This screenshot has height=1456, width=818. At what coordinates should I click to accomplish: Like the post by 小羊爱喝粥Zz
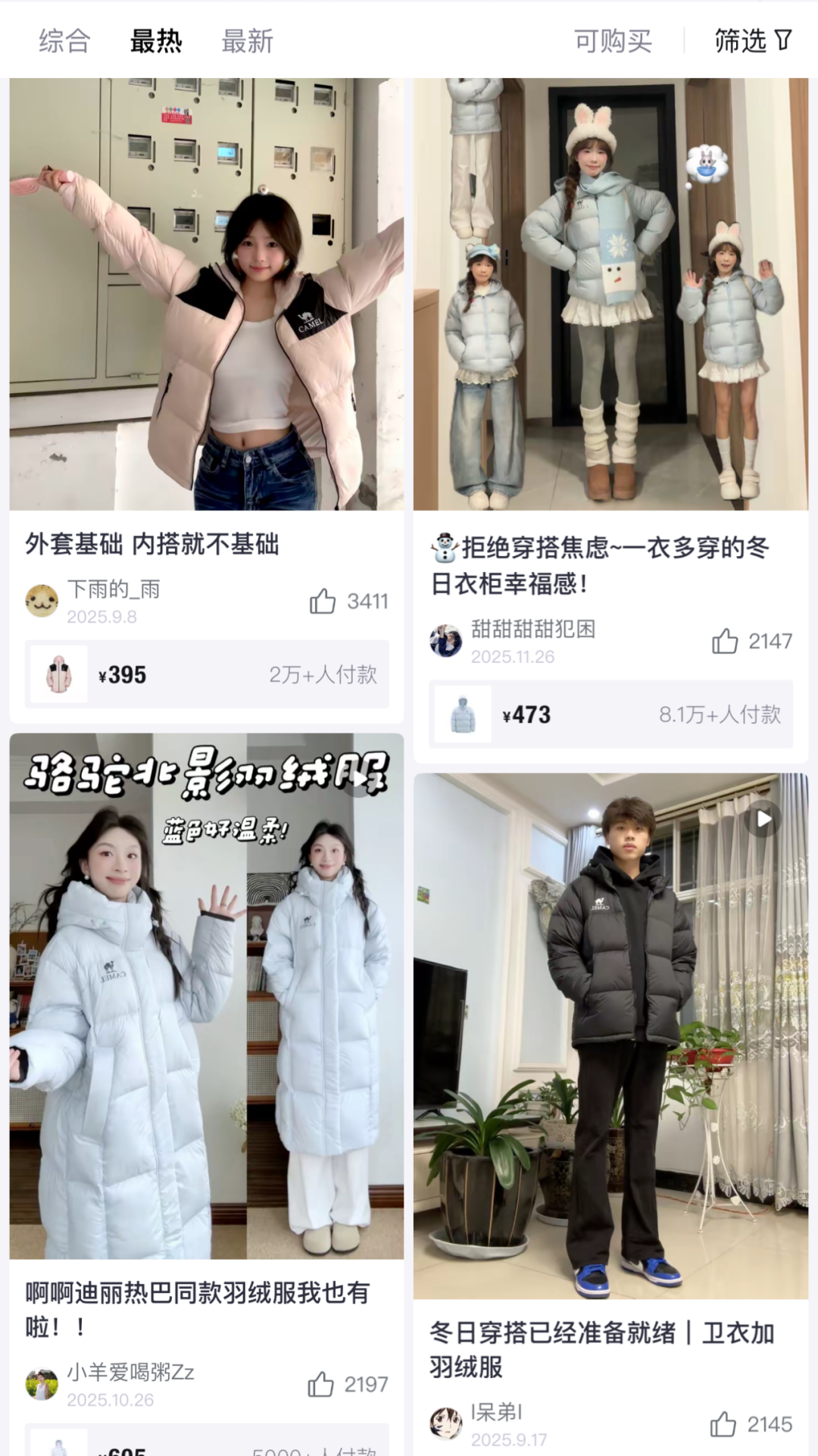[x=321, y=1385]
